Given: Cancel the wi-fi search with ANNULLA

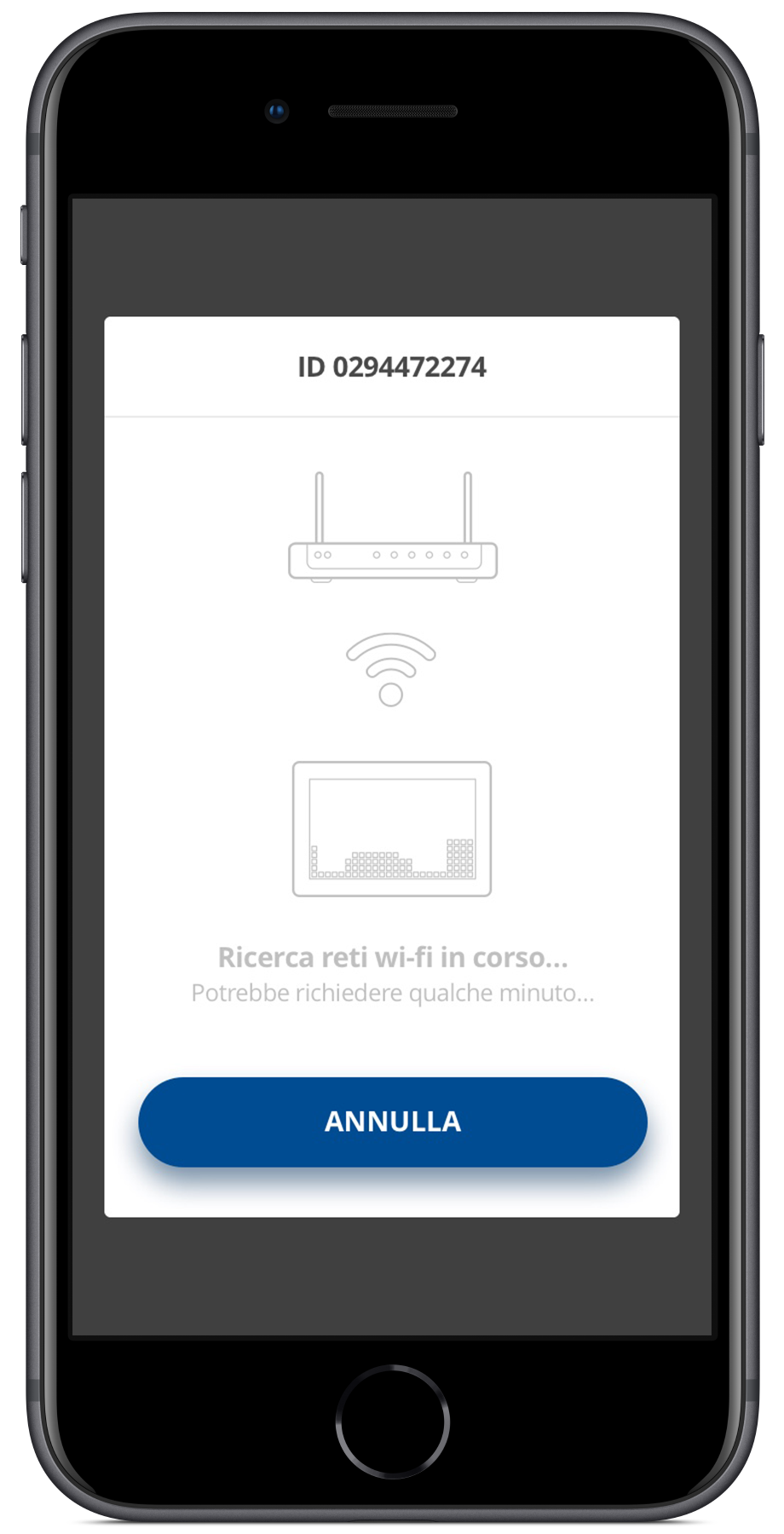Looking at the screenshot, I should (392, 1122).
